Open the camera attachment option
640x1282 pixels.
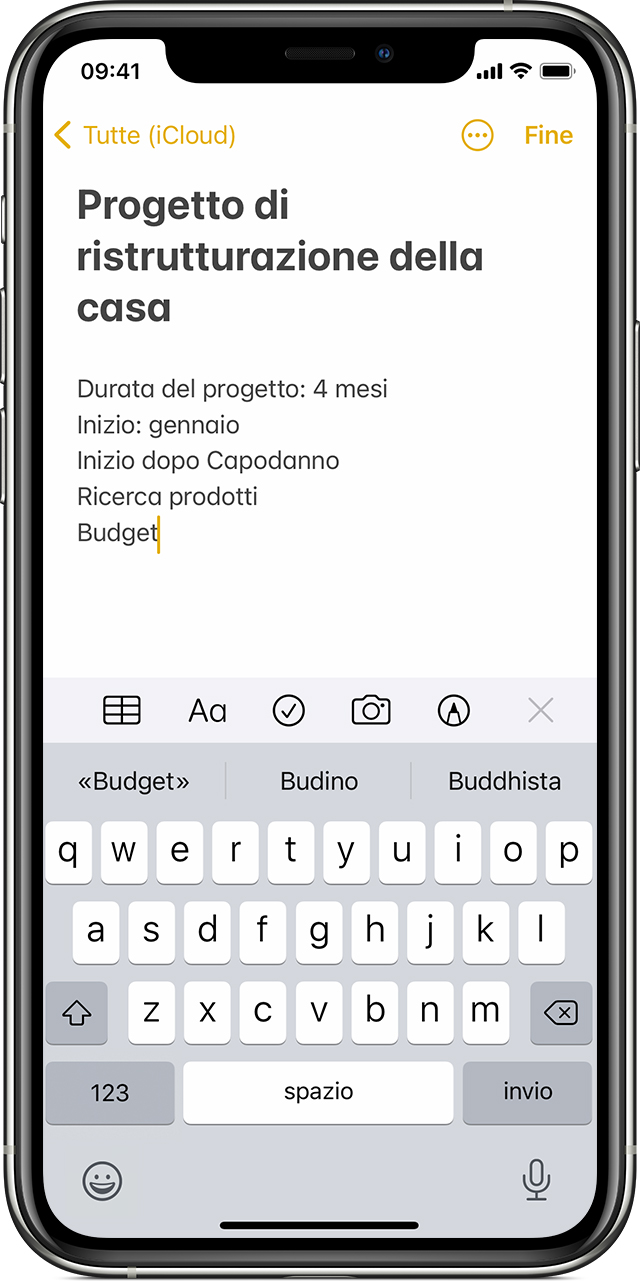[371, 710]
